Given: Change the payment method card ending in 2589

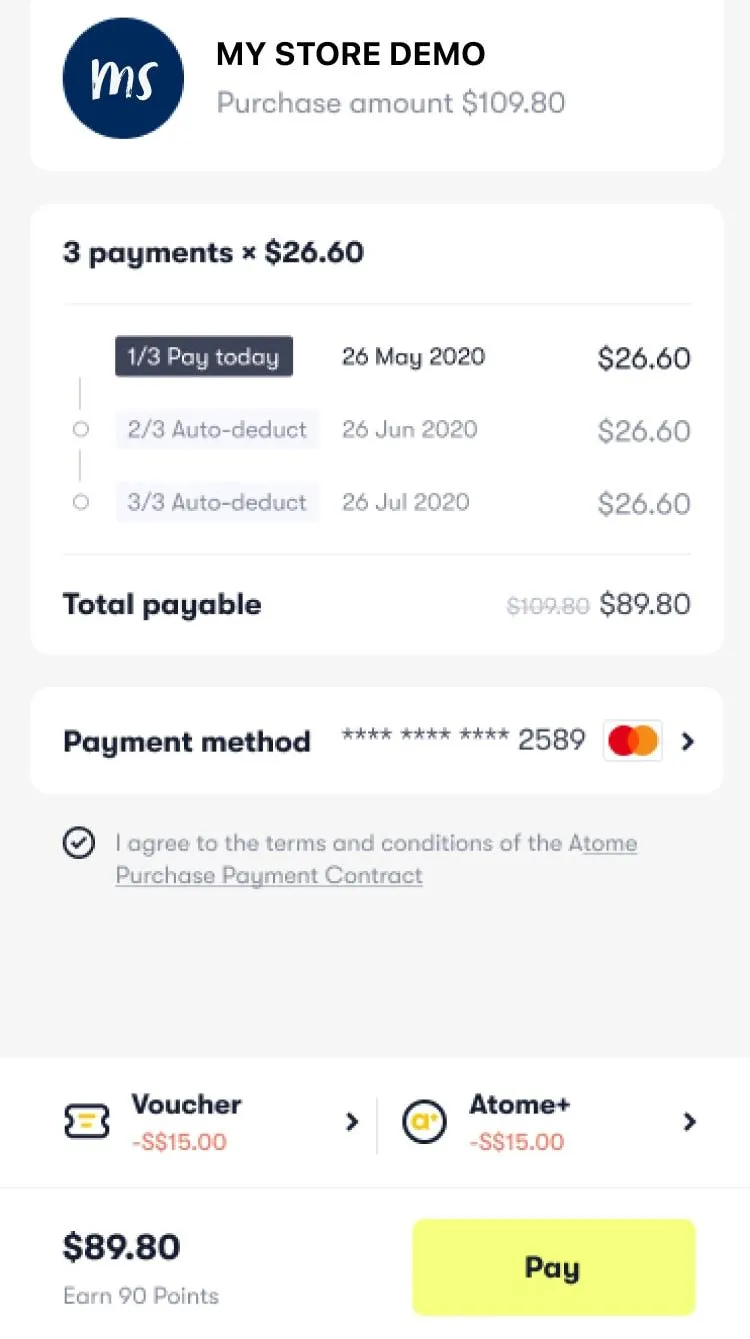Looking at the screenshot, I should 376,741.
